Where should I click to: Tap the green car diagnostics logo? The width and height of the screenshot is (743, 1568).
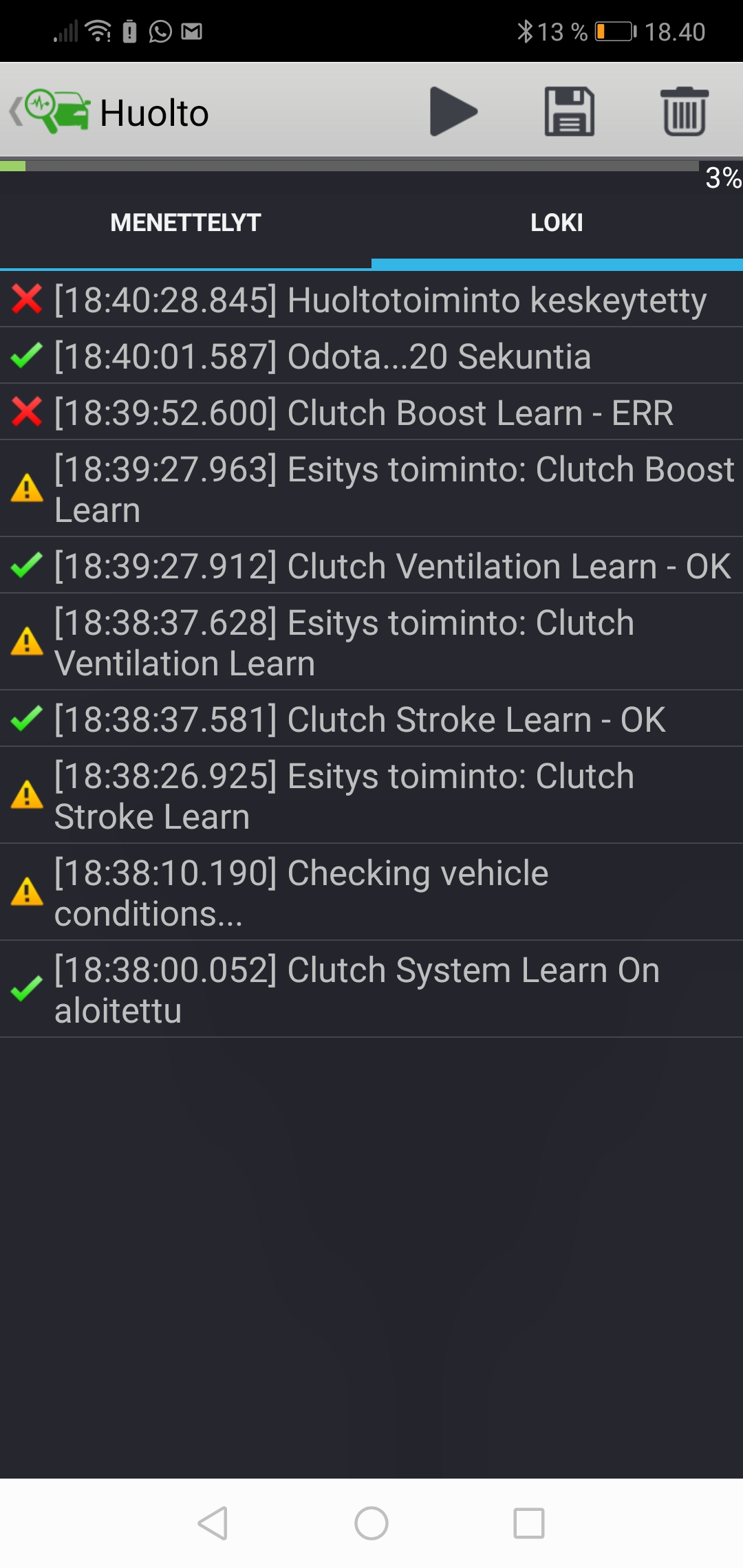[58, 110]
